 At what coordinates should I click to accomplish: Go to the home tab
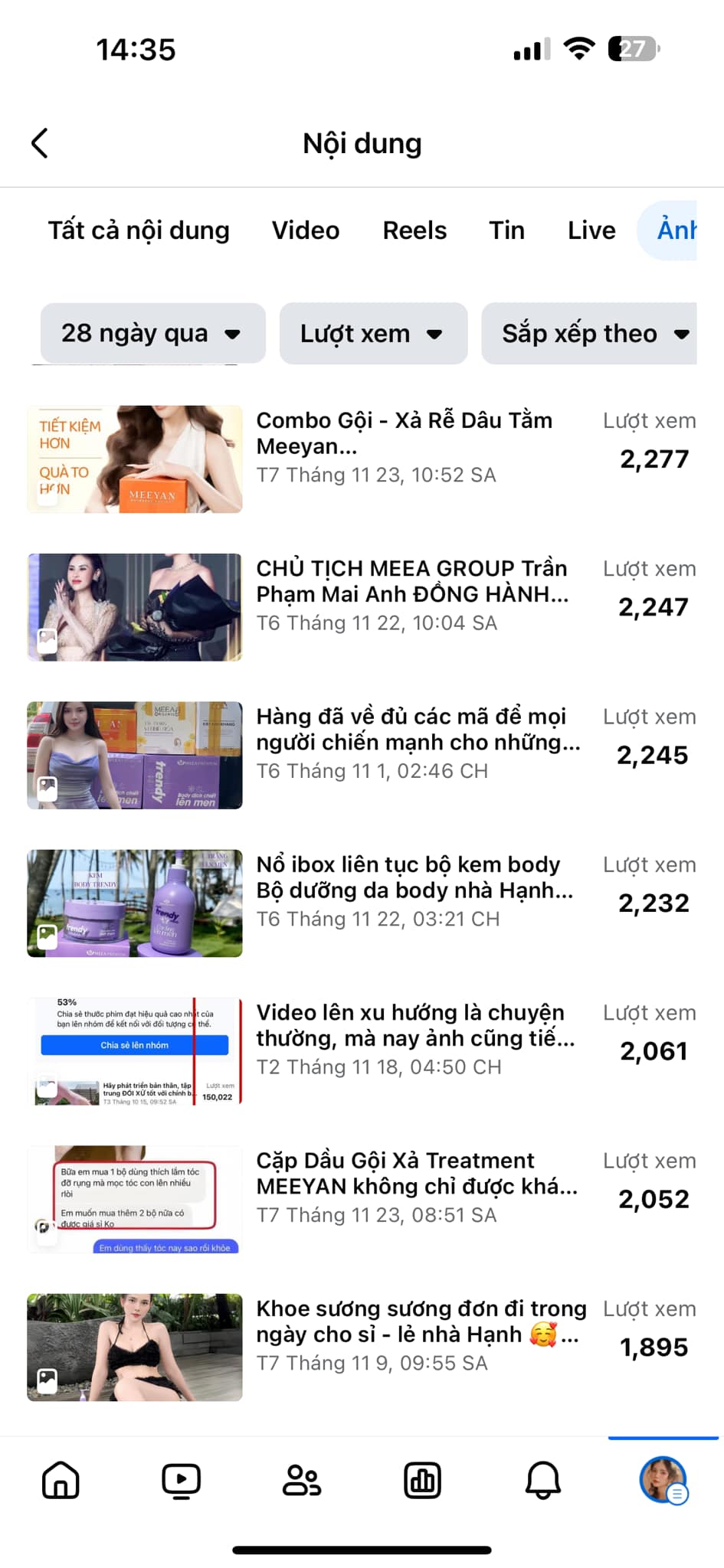[x=61, y=1480]
